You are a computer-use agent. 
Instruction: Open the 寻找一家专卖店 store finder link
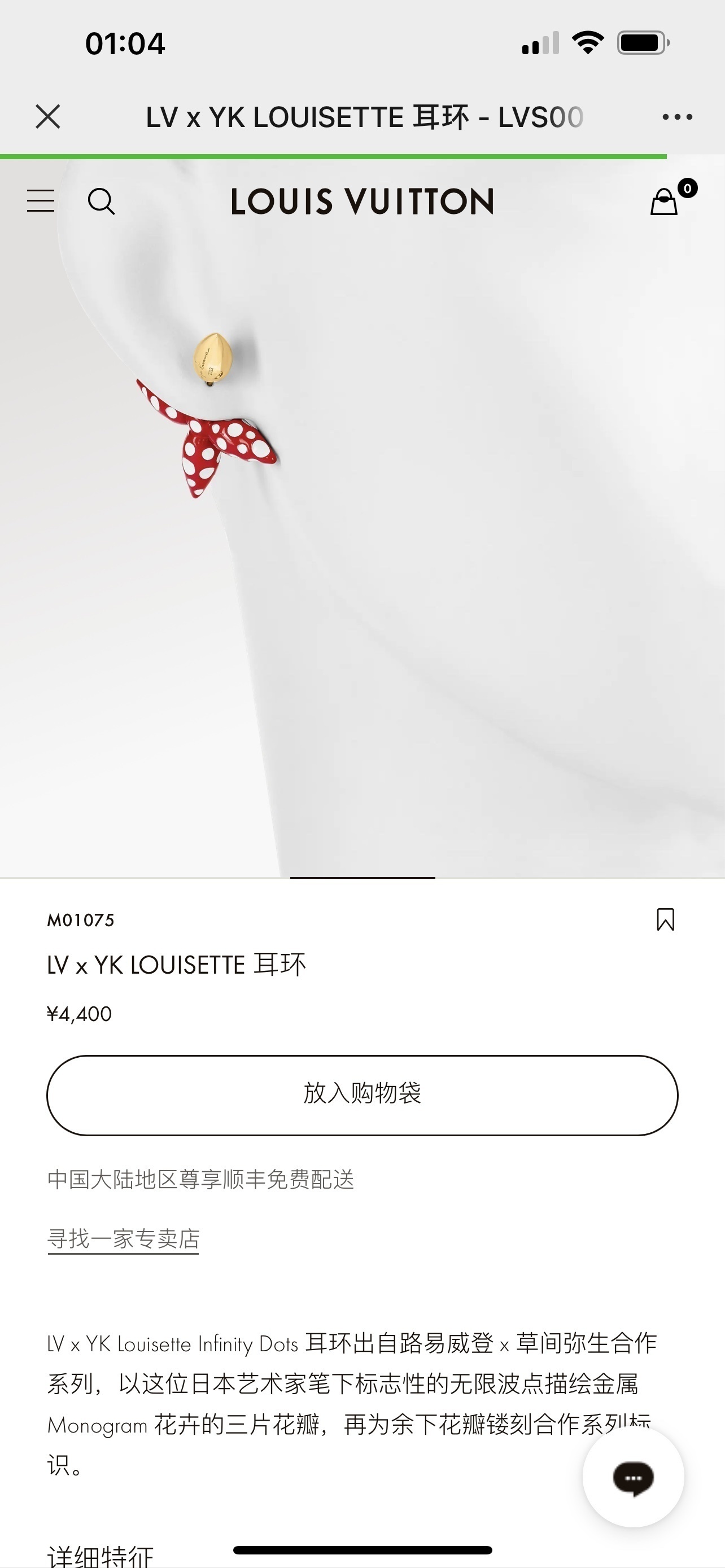pos(124,1239)
